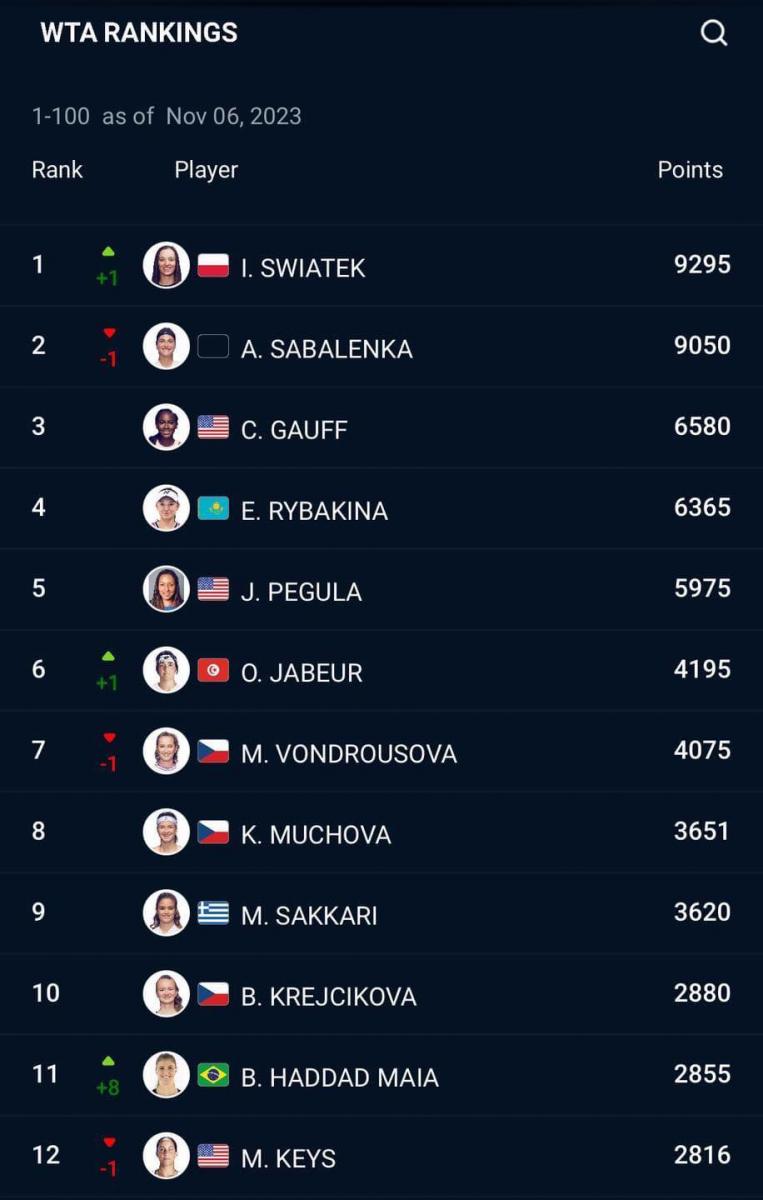
Task: View K. Muchova's profile
Action: pos(315,834)
